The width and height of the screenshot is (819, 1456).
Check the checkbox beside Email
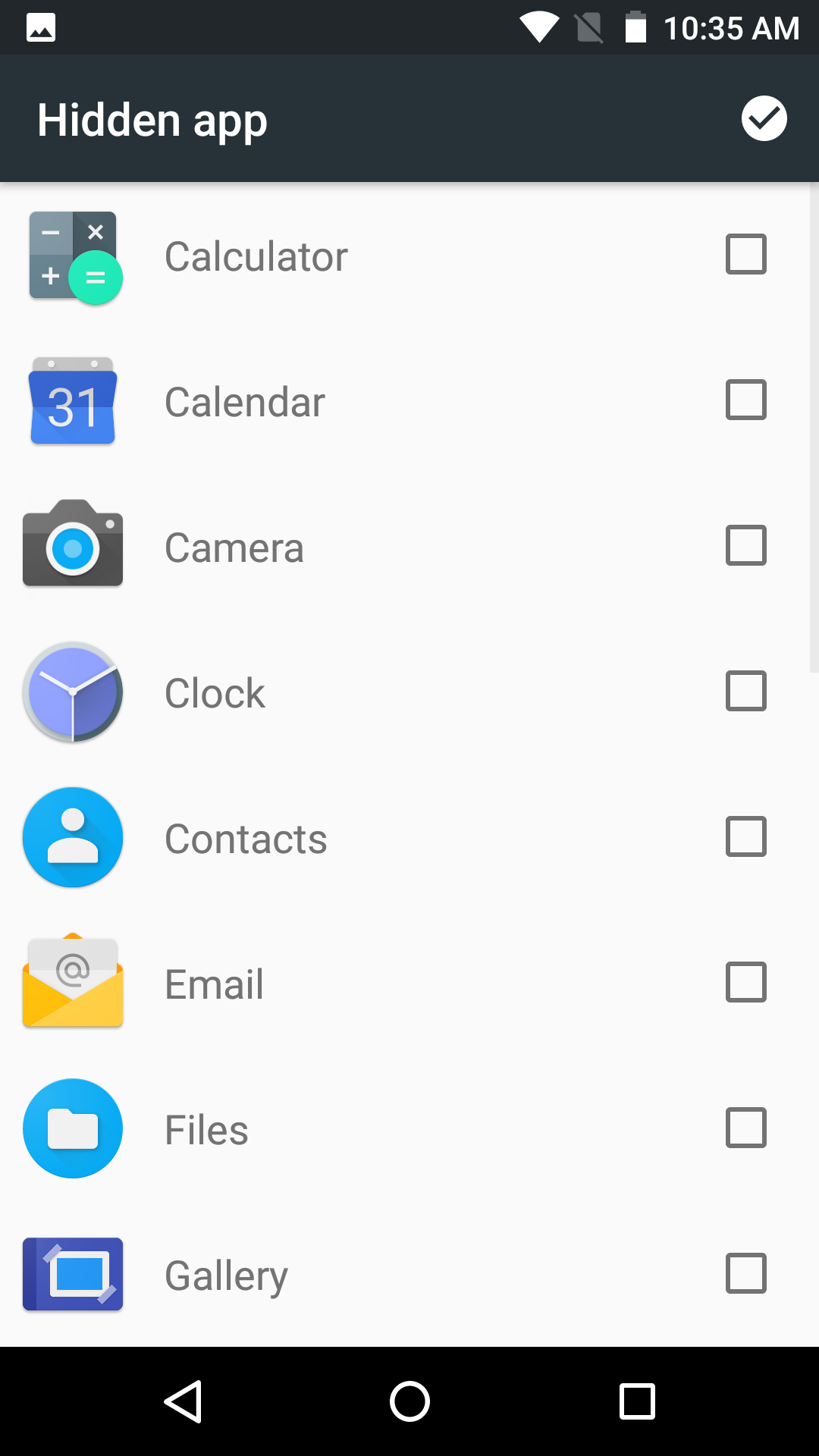pyautogui.click(x=745, y=983)
